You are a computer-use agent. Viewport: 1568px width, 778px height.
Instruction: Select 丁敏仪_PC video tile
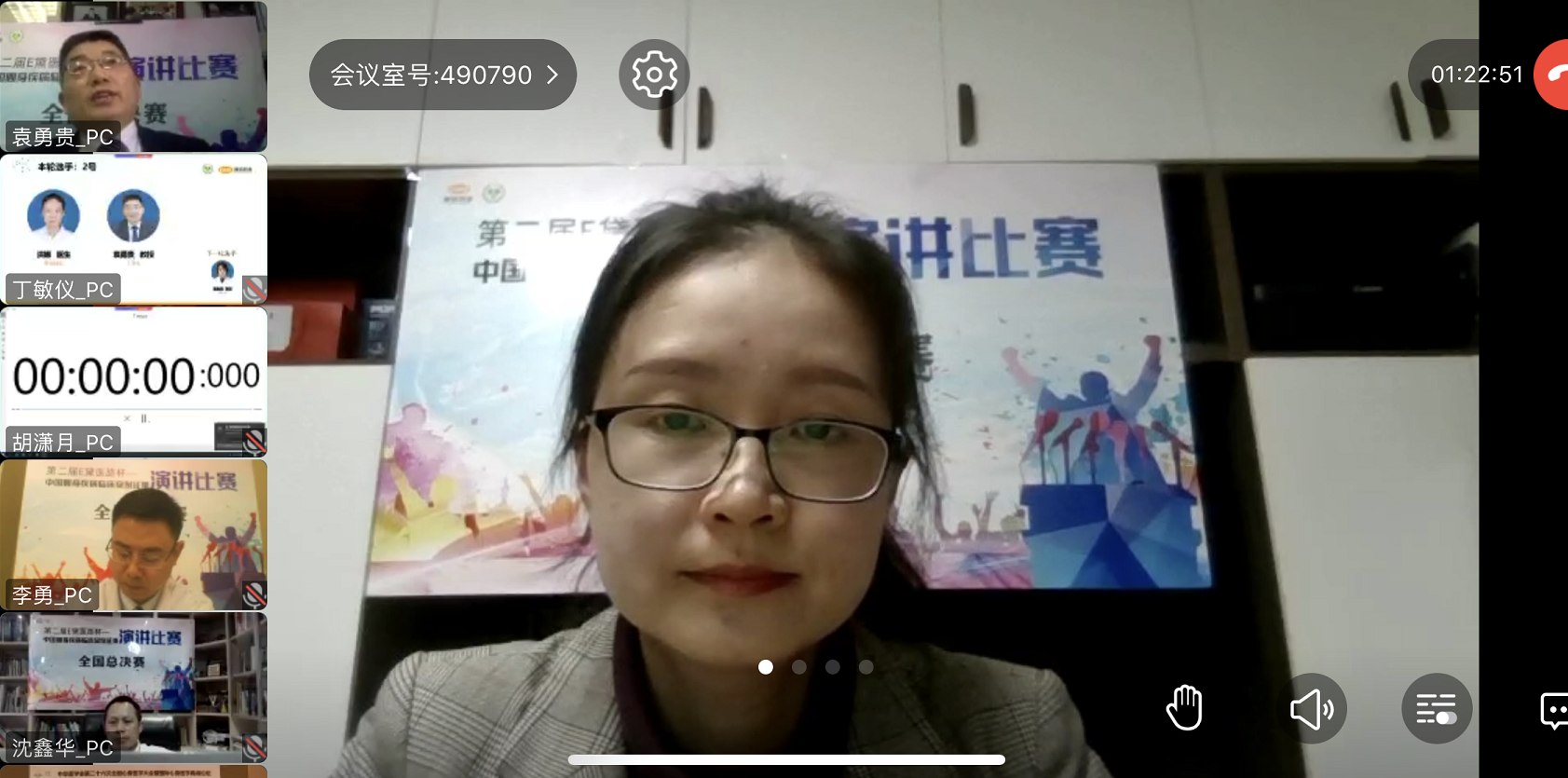(x=134, y=229)
